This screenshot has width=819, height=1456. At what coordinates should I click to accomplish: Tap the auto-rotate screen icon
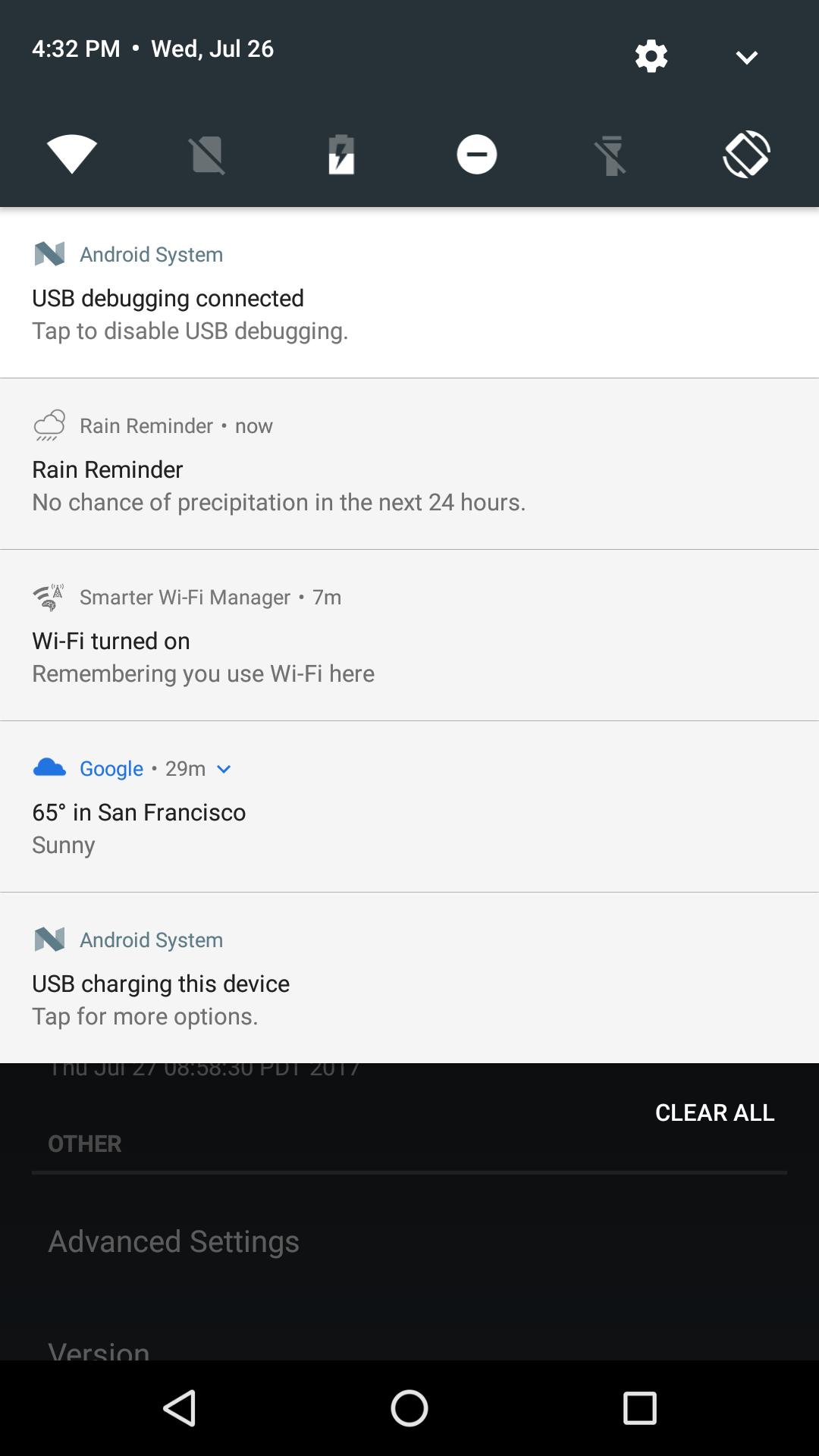(x=745, y=153)
